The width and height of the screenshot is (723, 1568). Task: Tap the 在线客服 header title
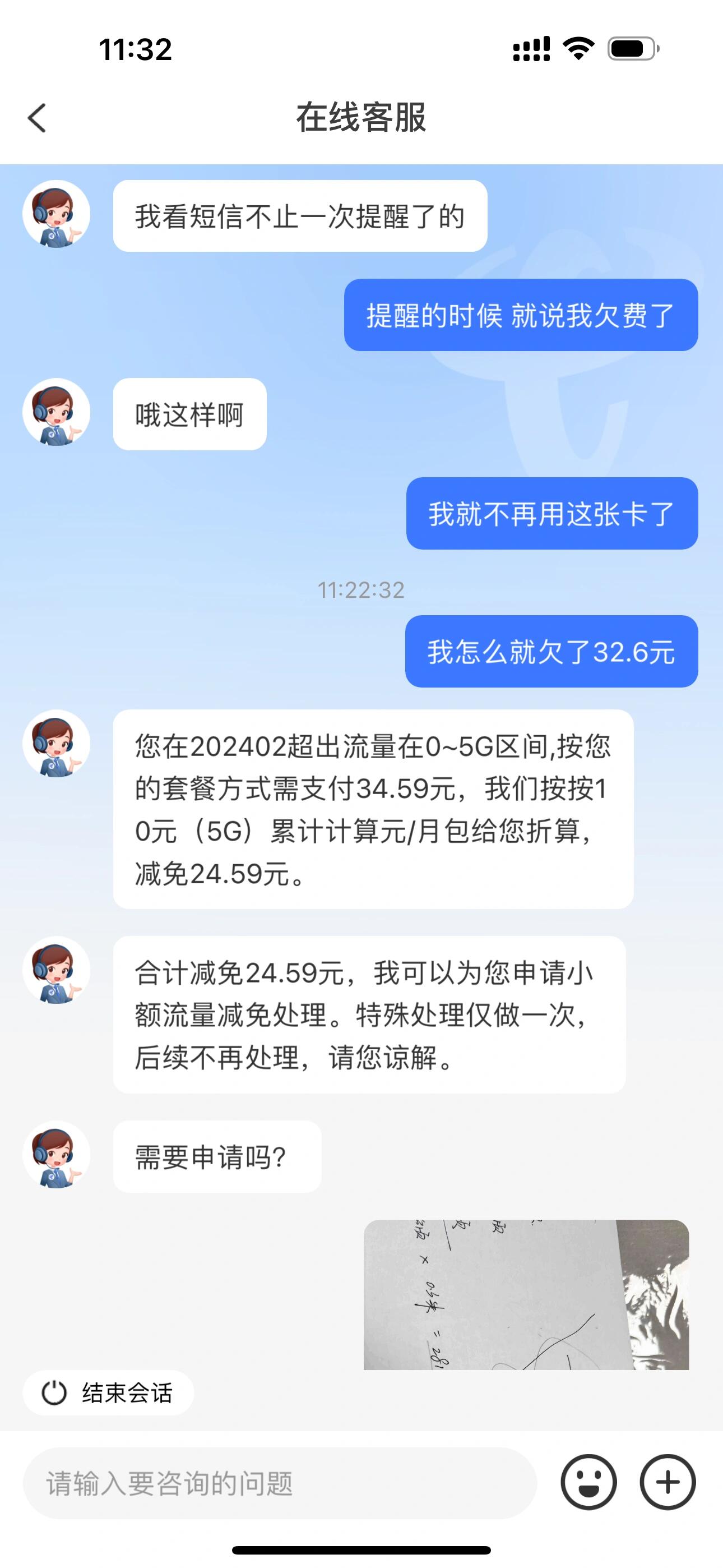tap(361, 118)
